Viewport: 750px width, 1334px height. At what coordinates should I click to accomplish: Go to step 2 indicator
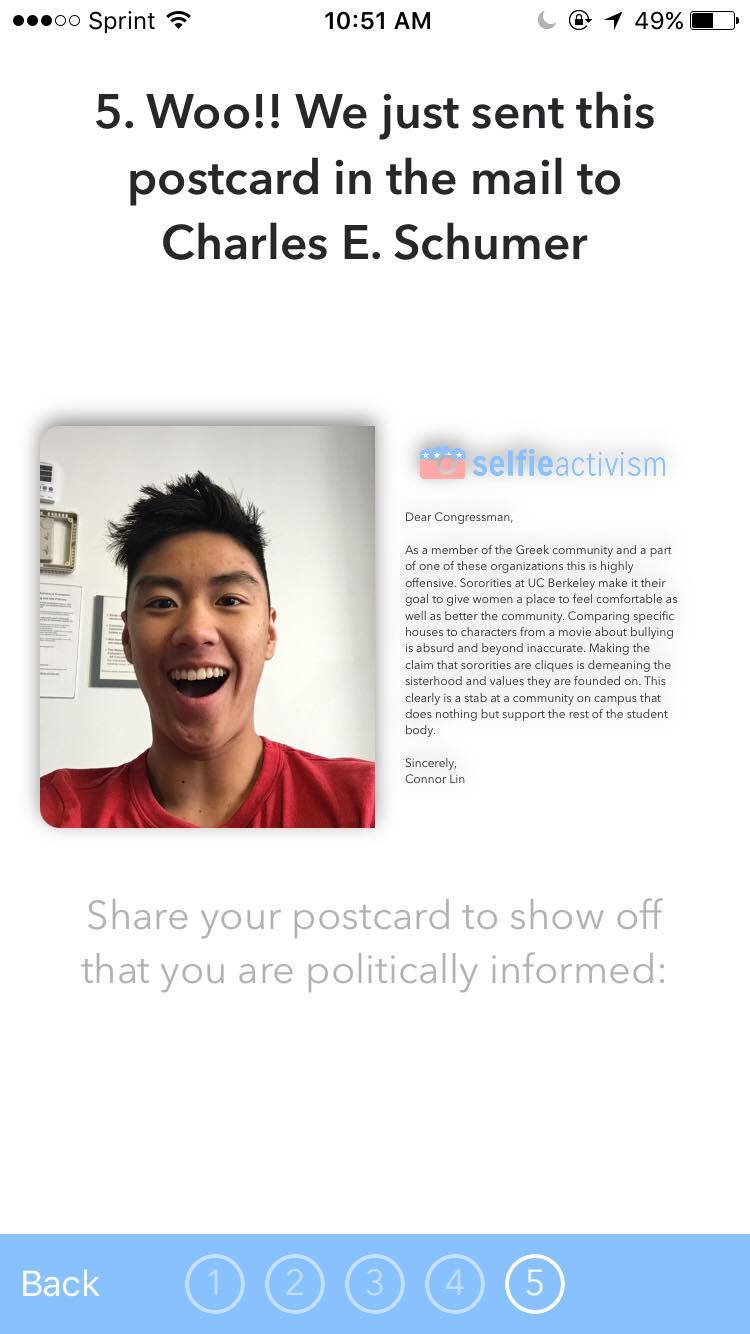(294, 1283)
